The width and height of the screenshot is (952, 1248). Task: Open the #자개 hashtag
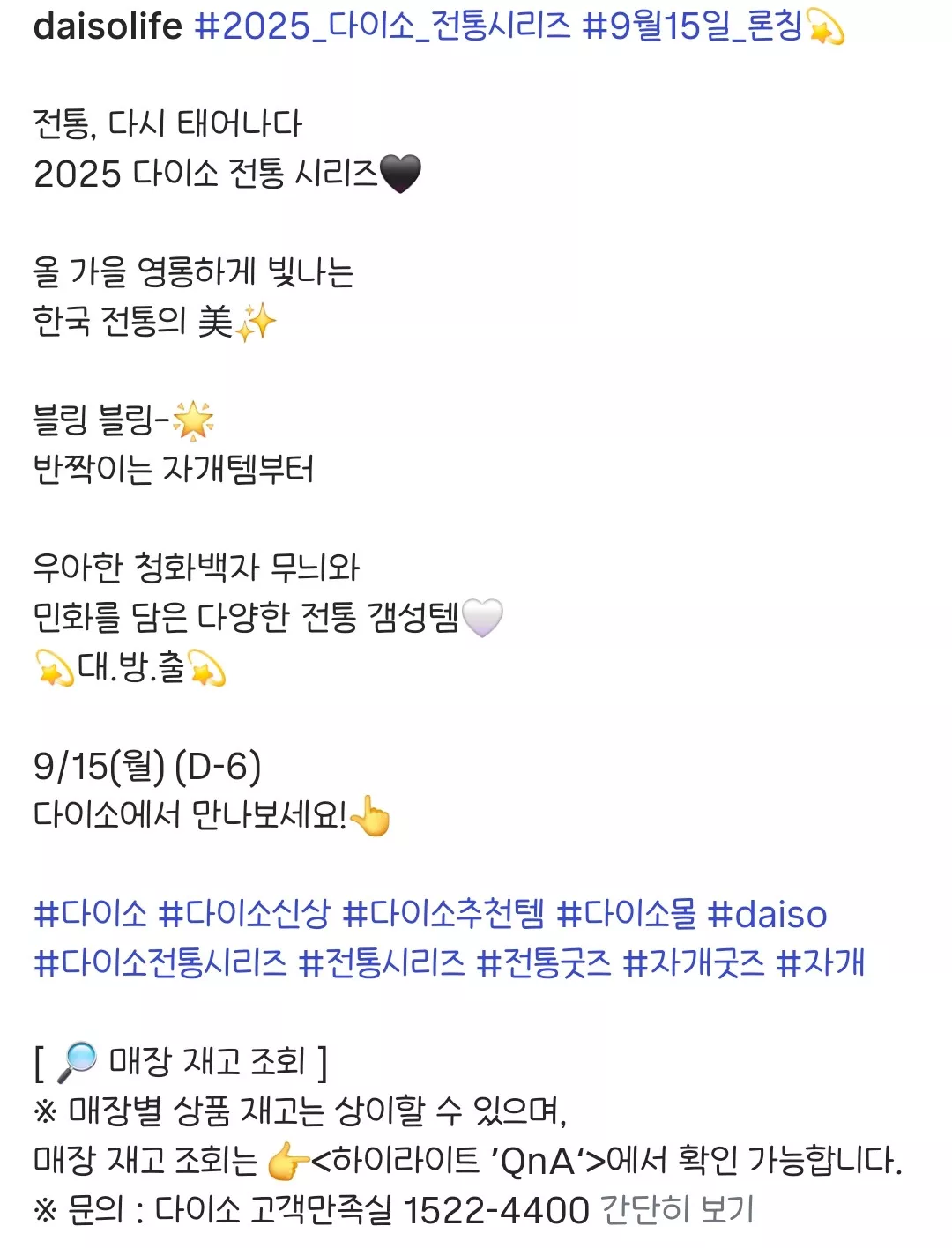pyautogui.click(x=820, y=962)
